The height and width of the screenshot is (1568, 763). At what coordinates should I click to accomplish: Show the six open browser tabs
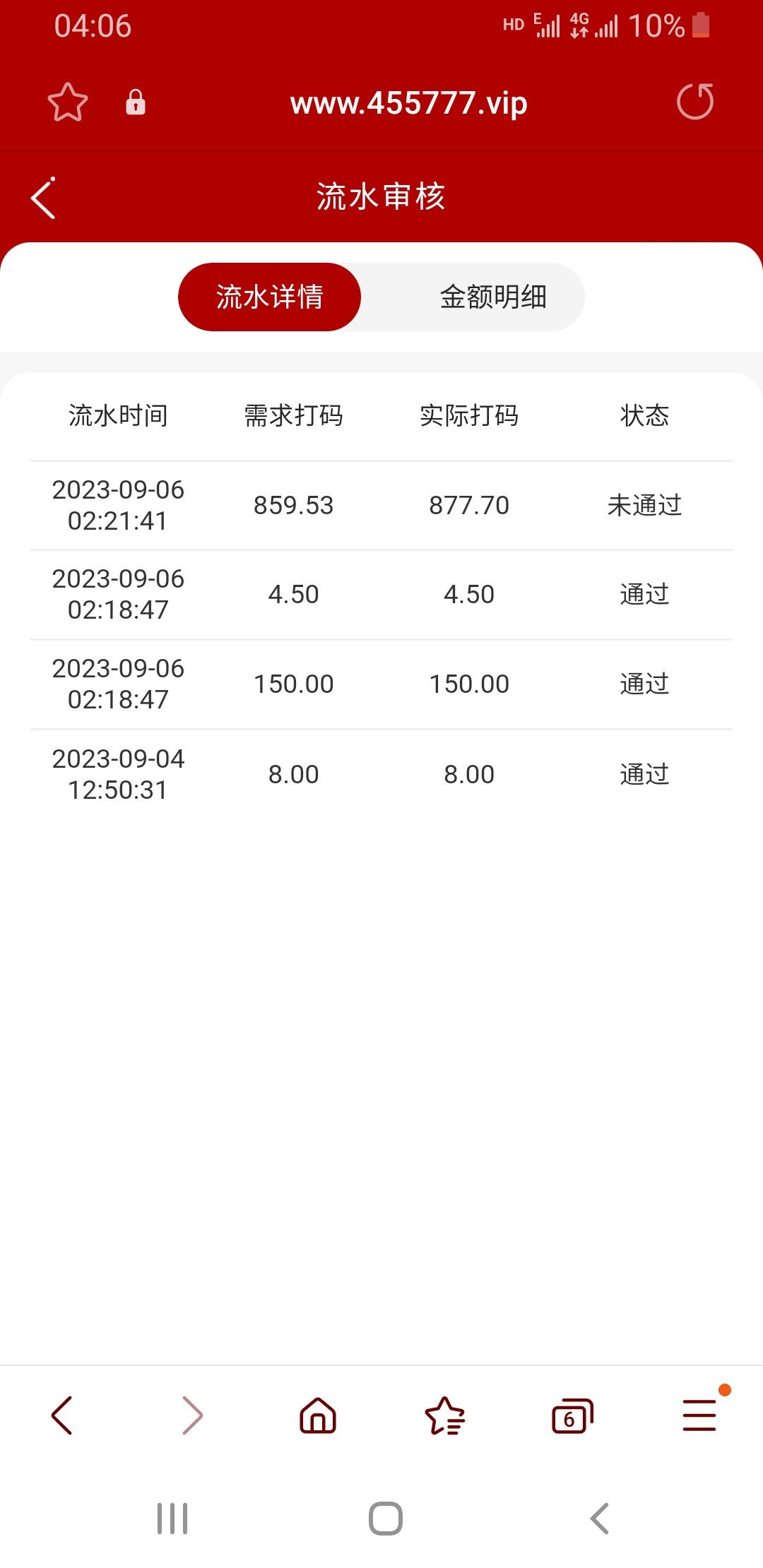click(572, 1415)
